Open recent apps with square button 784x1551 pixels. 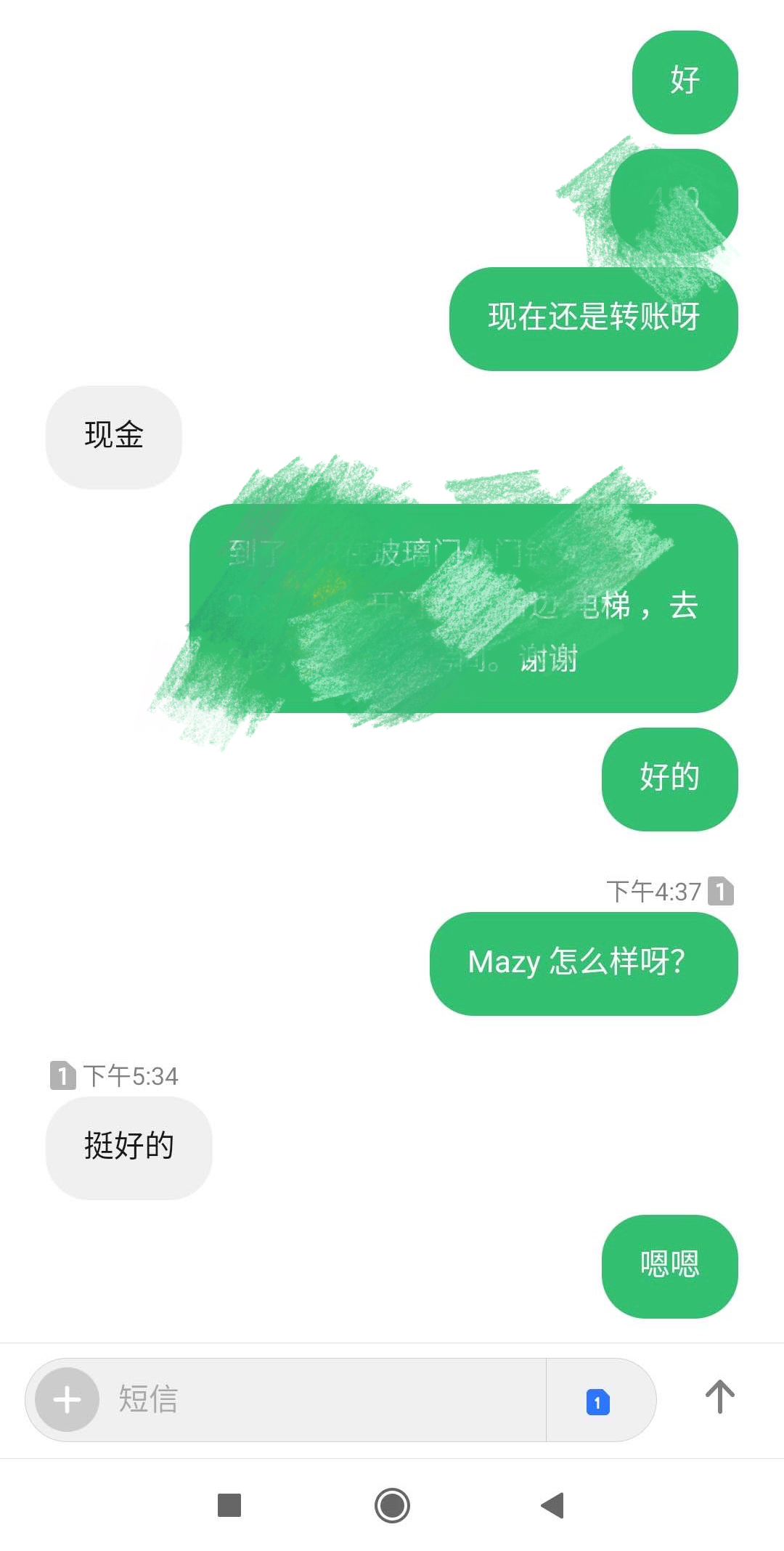pos(229,1505)
